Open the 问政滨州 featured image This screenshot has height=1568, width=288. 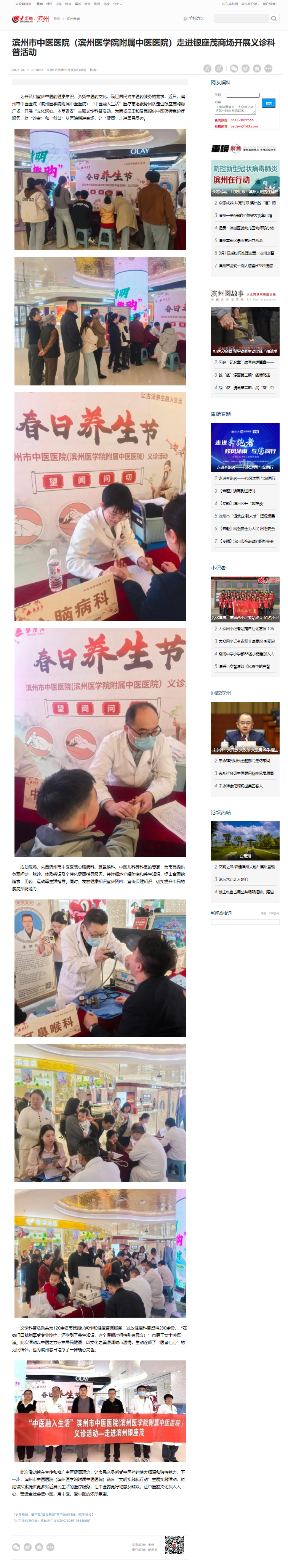coord(245,727)
